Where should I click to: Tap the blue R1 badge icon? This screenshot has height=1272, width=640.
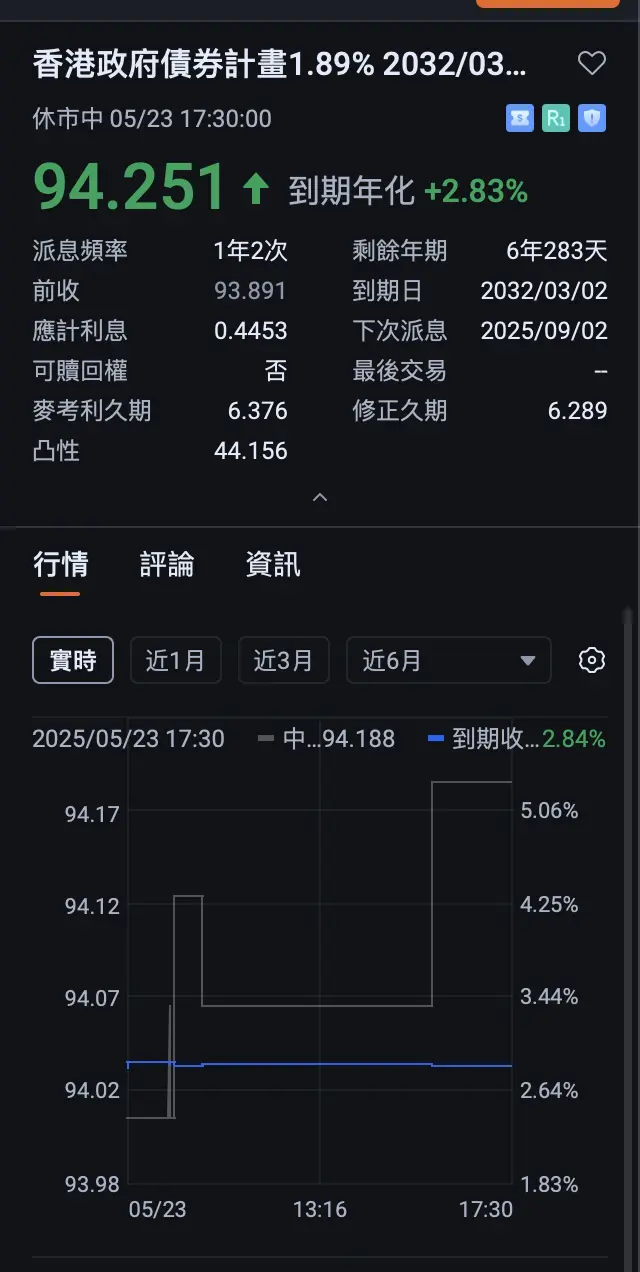click(556, 119)
